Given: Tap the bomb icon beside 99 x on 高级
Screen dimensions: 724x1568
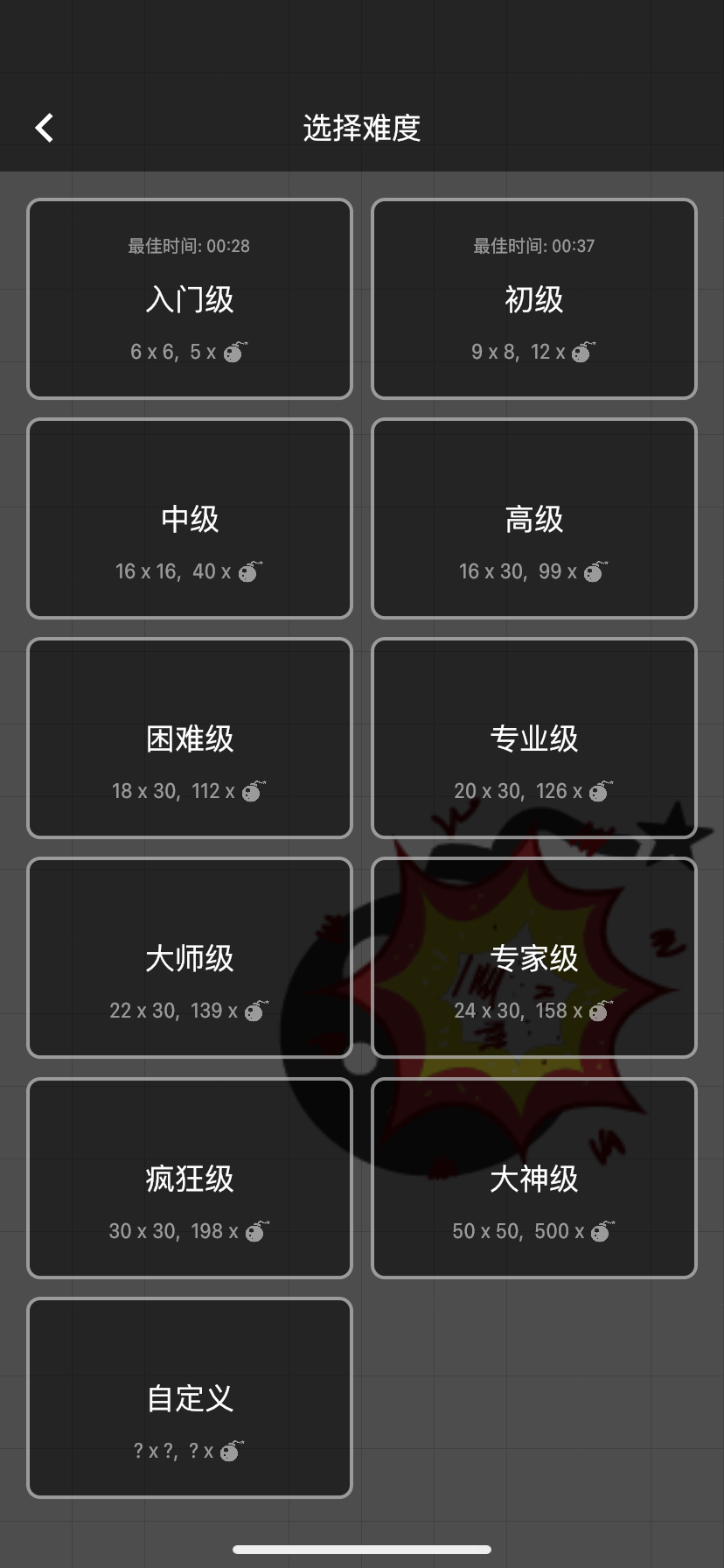Looking at the screenshot, I should click(594, 571).
